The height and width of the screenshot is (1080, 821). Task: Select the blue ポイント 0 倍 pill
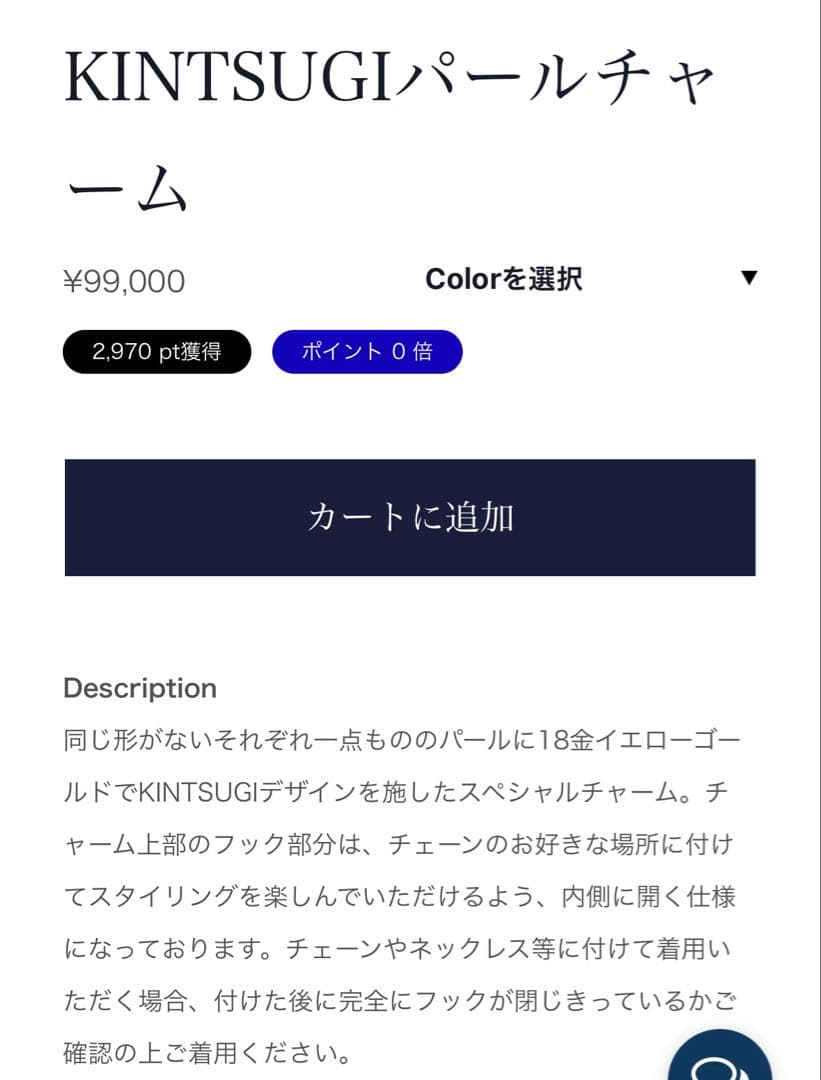pyautogui.click(x=367, y=351)
